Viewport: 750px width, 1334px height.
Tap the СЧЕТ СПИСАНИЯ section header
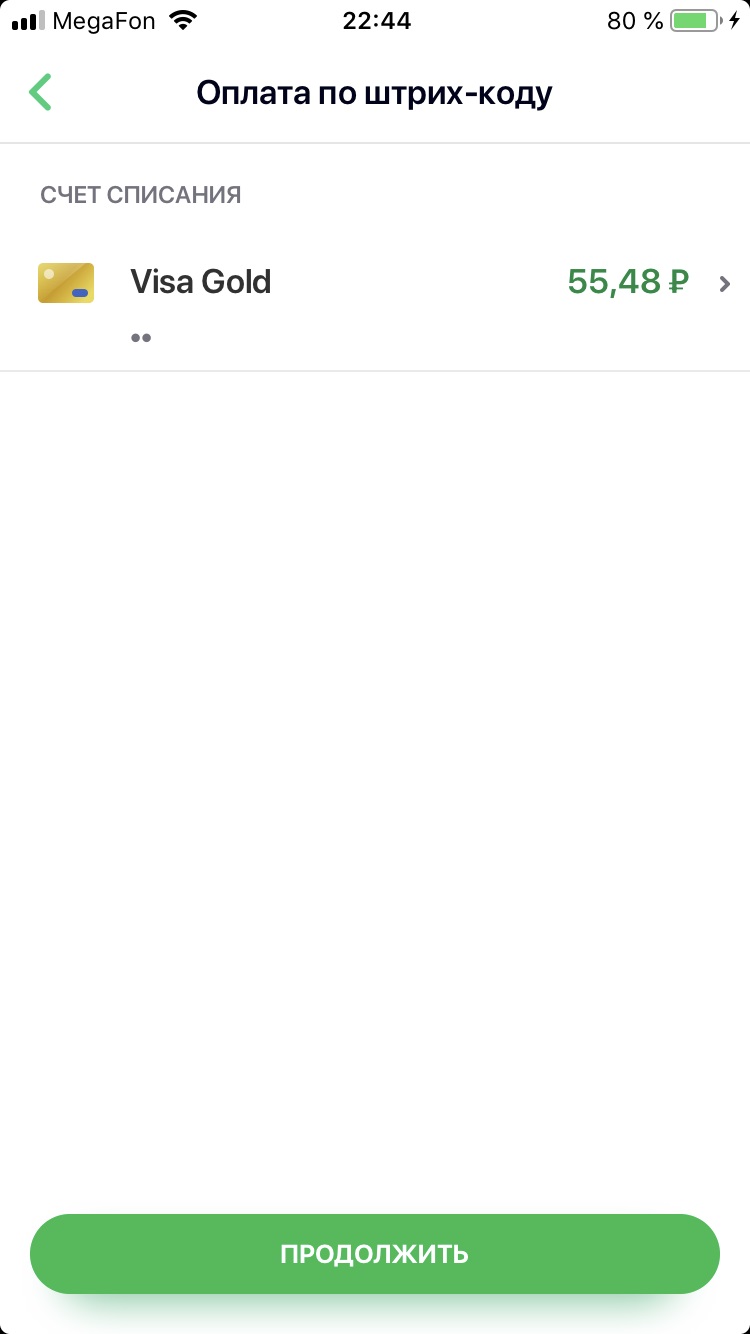click(x=140, y=194)
